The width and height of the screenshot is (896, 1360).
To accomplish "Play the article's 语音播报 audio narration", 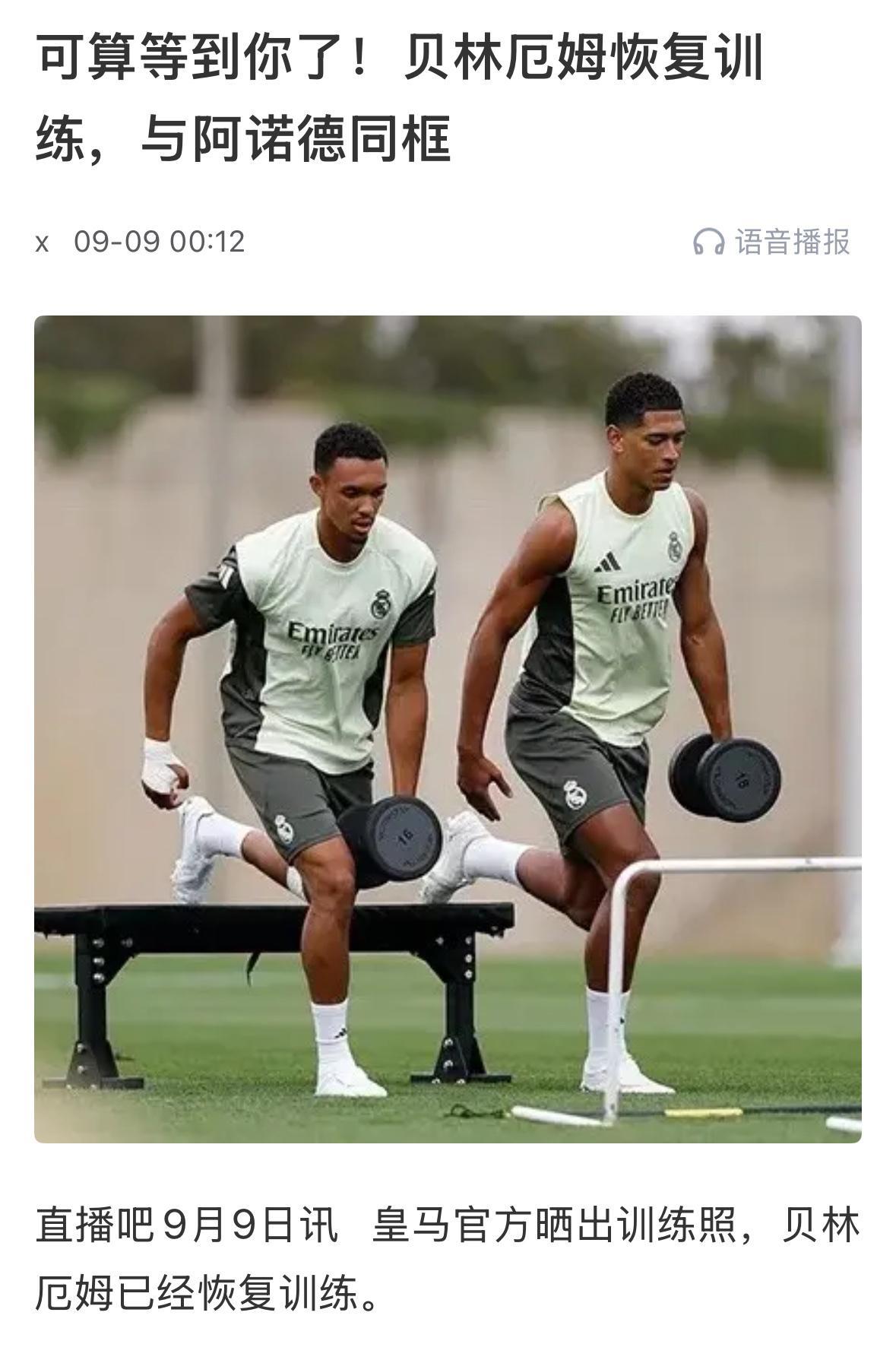I will (x=771, y=242).
